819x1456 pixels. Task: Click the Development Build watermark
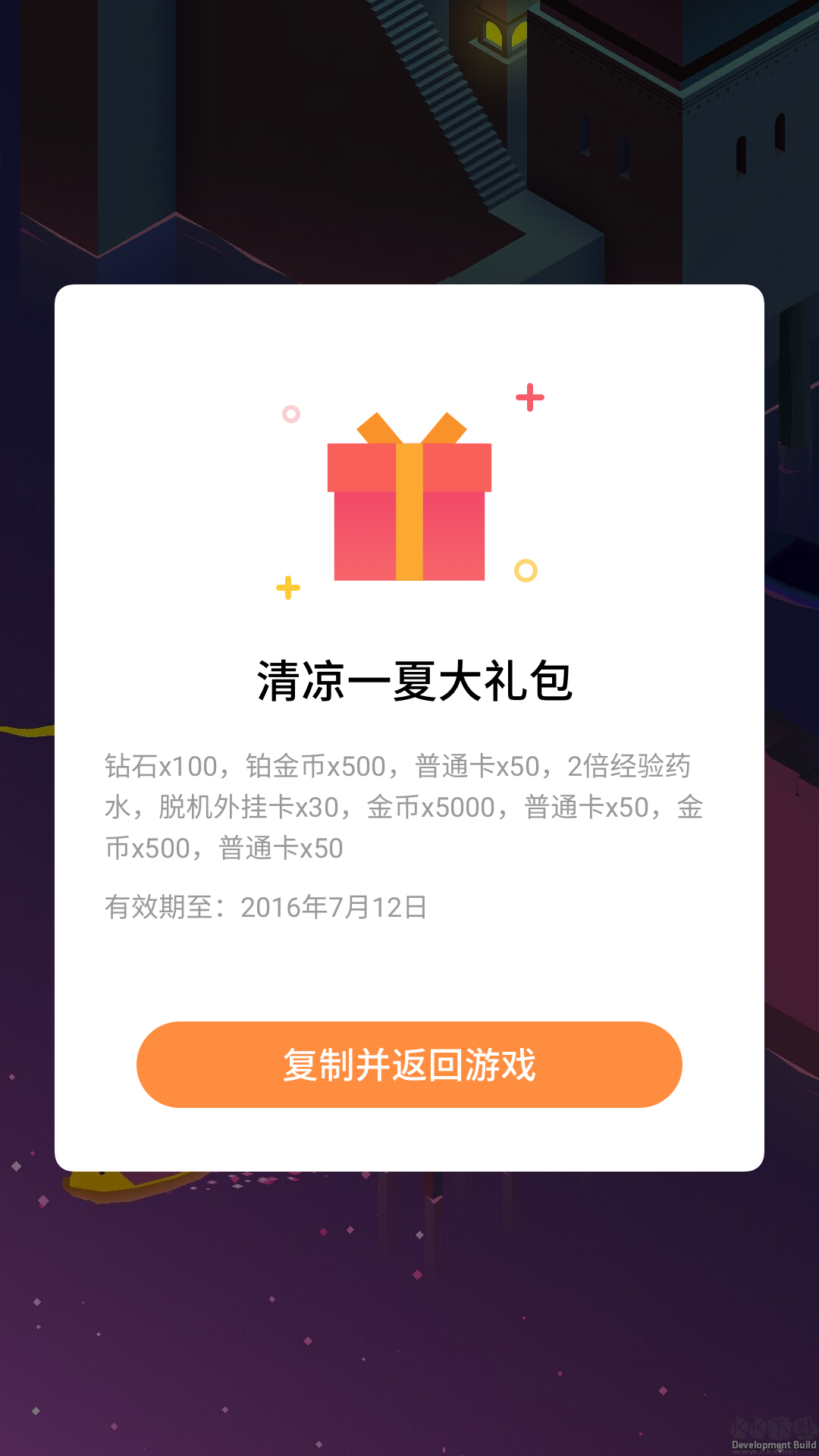click(773, 1445)
